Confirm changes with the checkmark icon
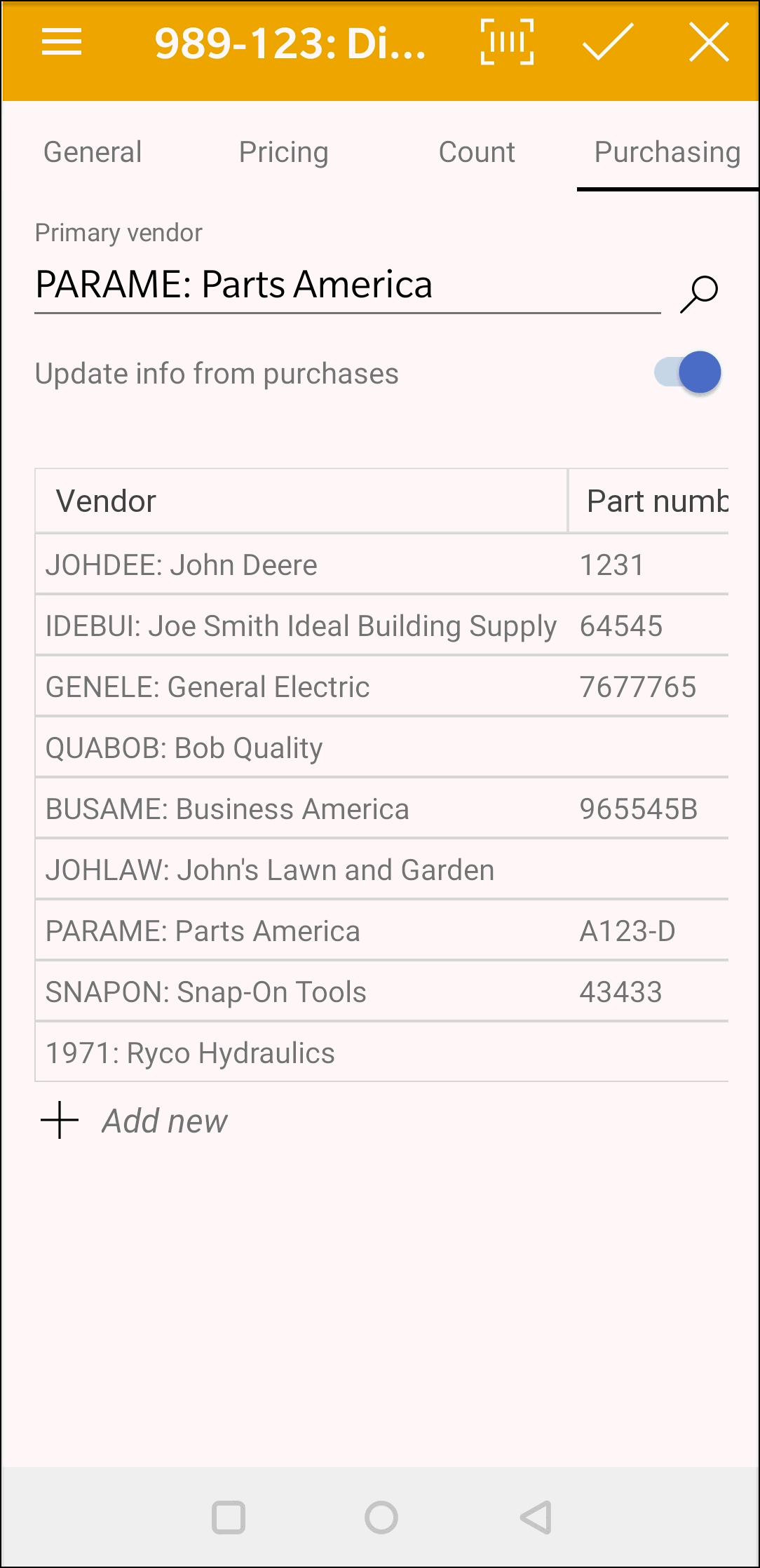 tap(608, 42)
